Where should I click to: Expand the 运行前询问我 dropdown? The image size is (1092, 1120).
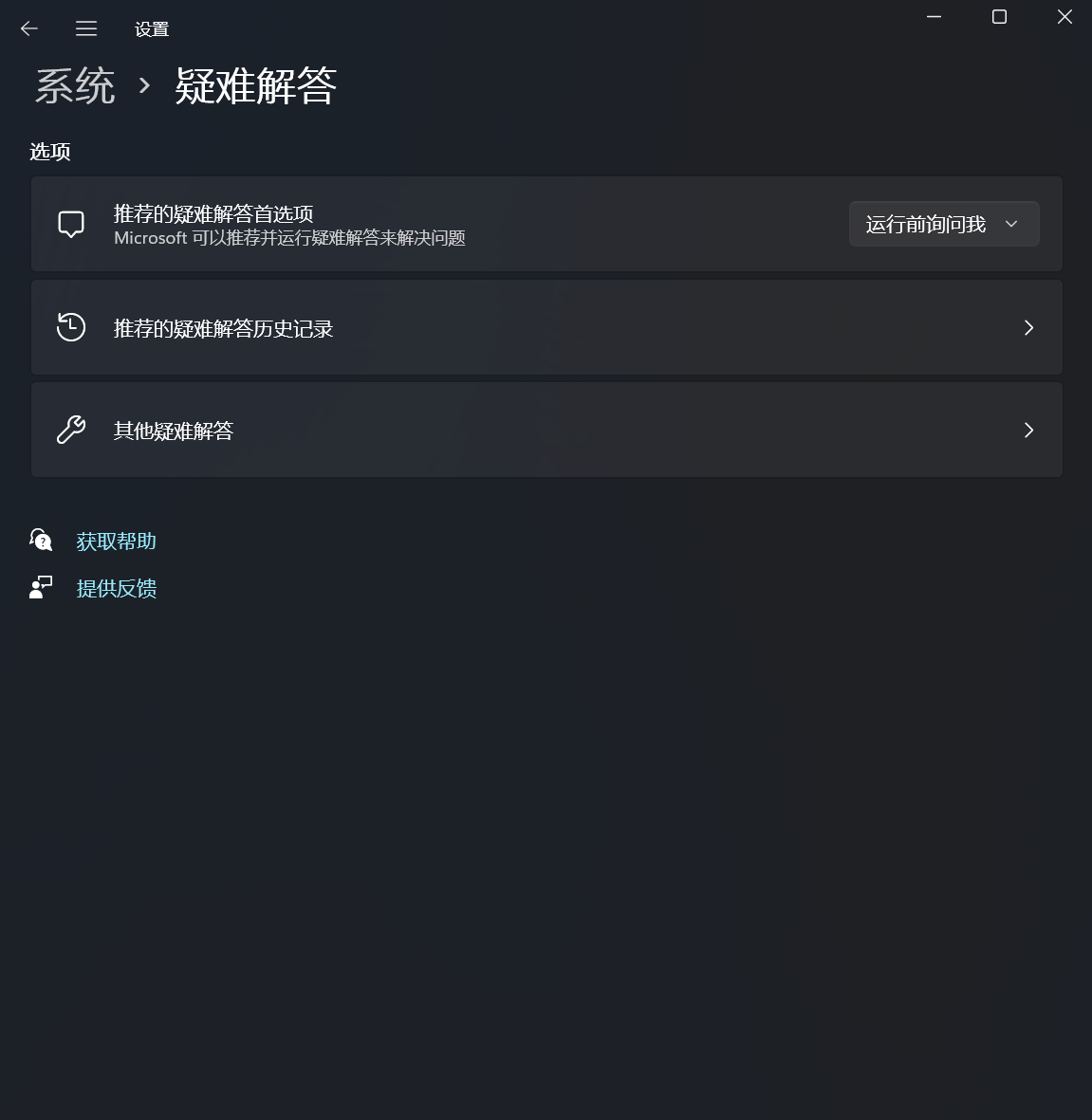pyautogui.click(x=943, y=225)
